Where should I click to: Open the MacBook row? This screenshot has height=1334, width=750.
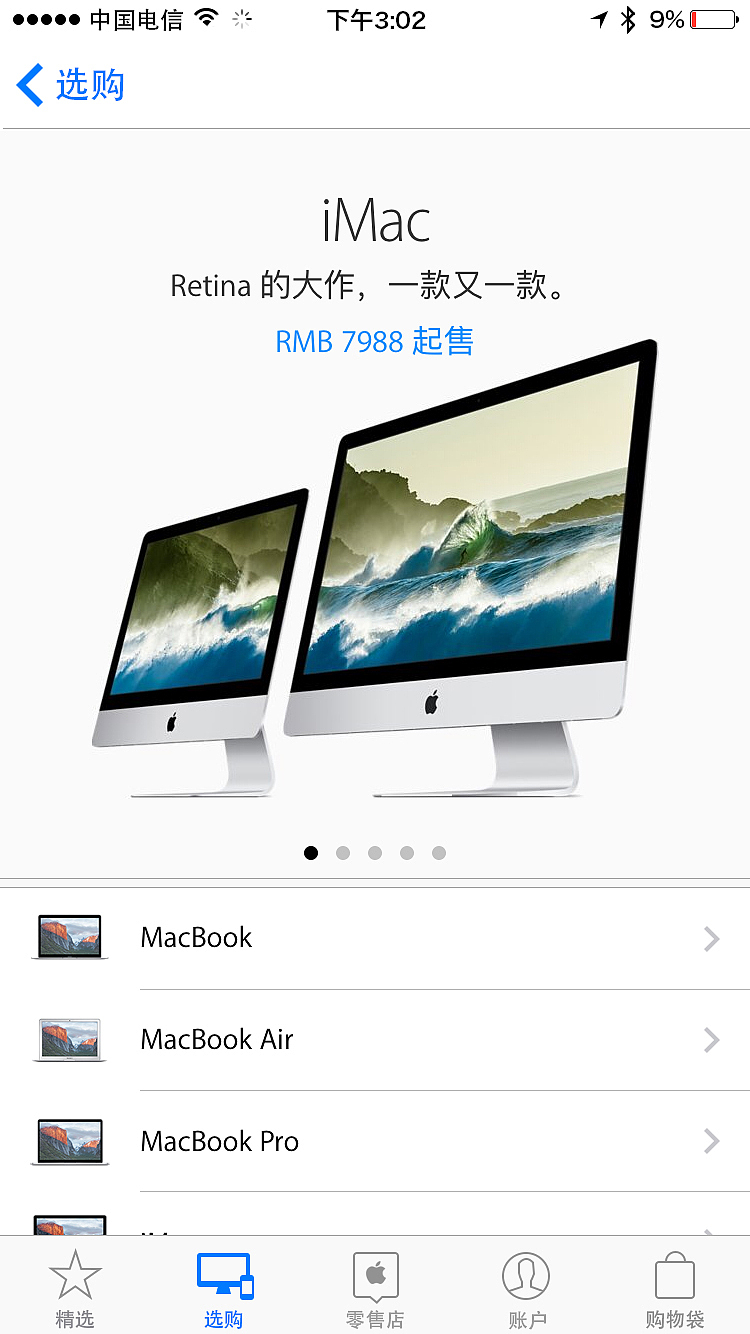click(375, 938)
